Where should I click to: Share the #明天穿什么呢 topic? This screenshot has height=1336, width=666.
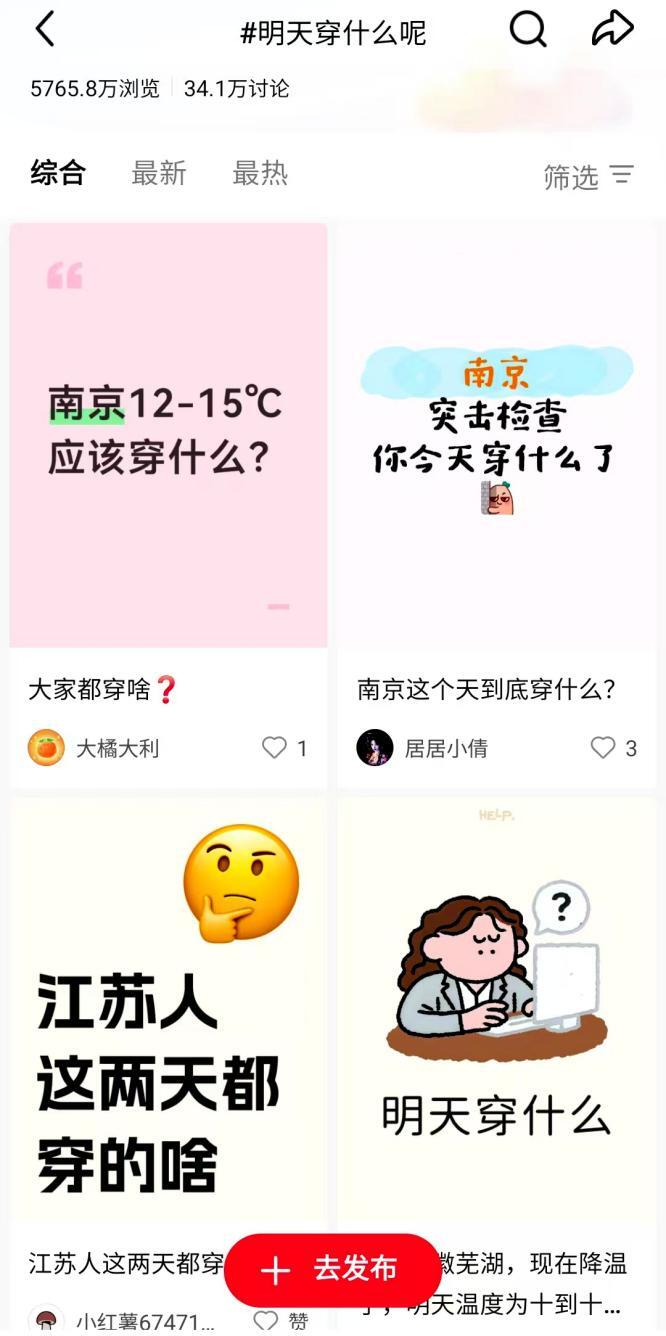(x=612, y=30)
